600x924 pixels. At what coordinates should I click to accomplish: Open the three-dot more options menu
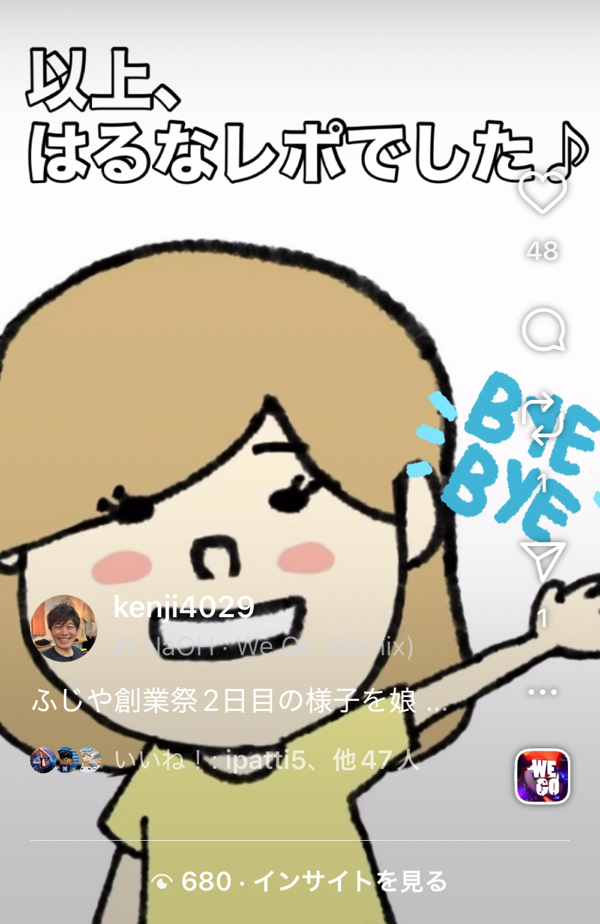543,692
